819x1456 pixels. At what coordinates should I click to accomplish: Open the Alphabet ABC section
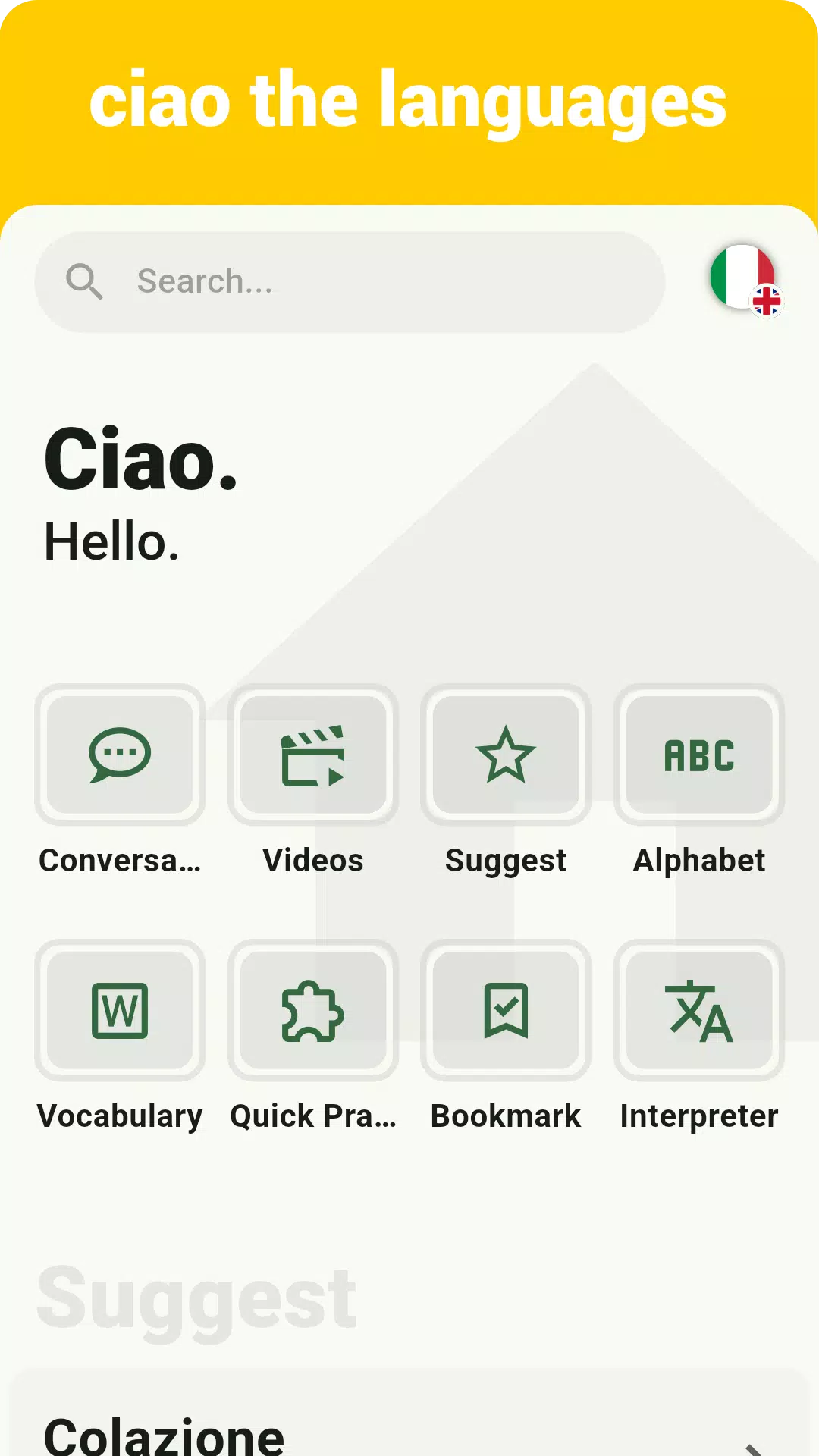point(698,756)
